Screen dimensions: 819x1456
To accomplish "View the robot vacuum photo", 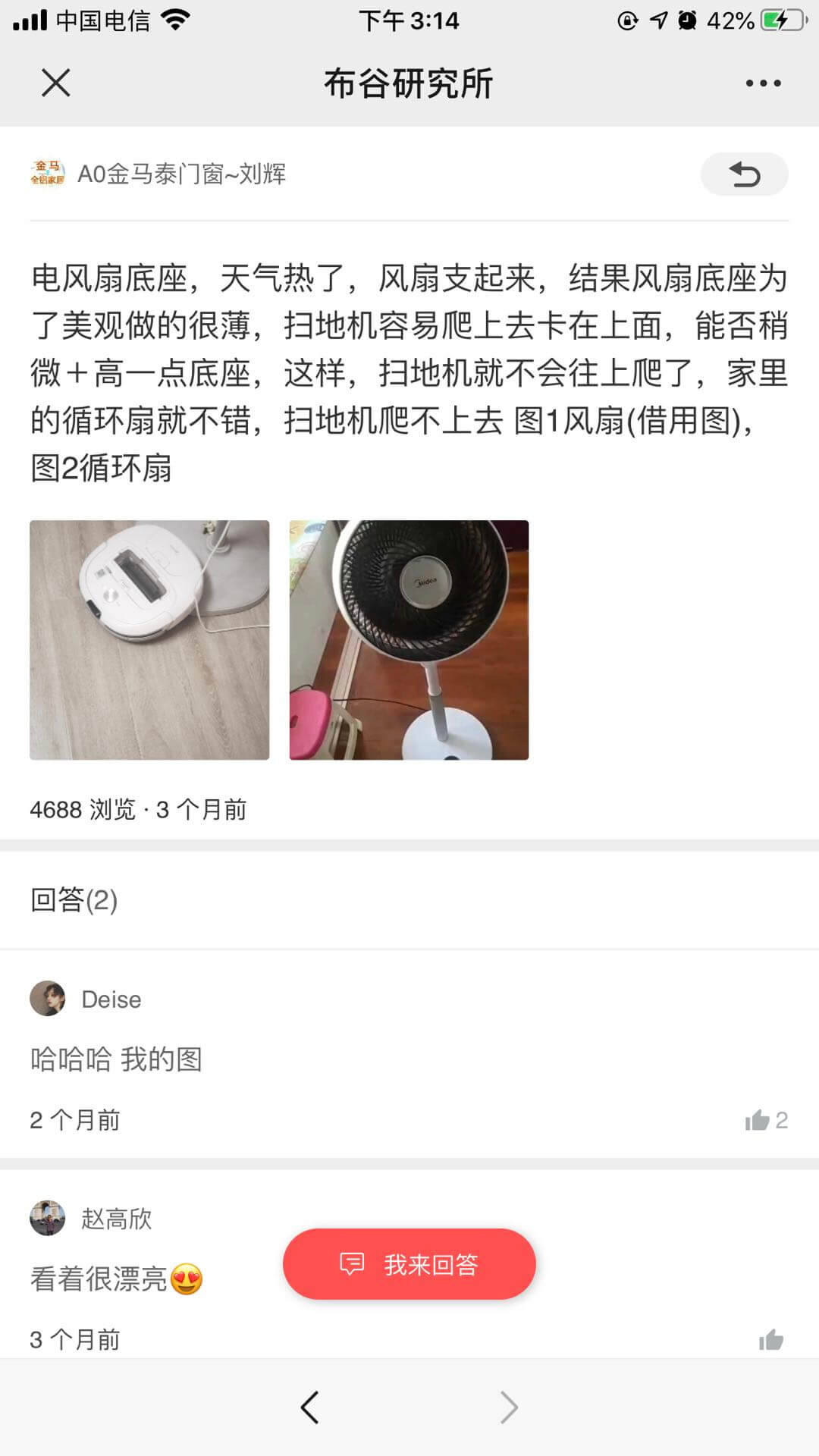I will (x=149, y=640).
